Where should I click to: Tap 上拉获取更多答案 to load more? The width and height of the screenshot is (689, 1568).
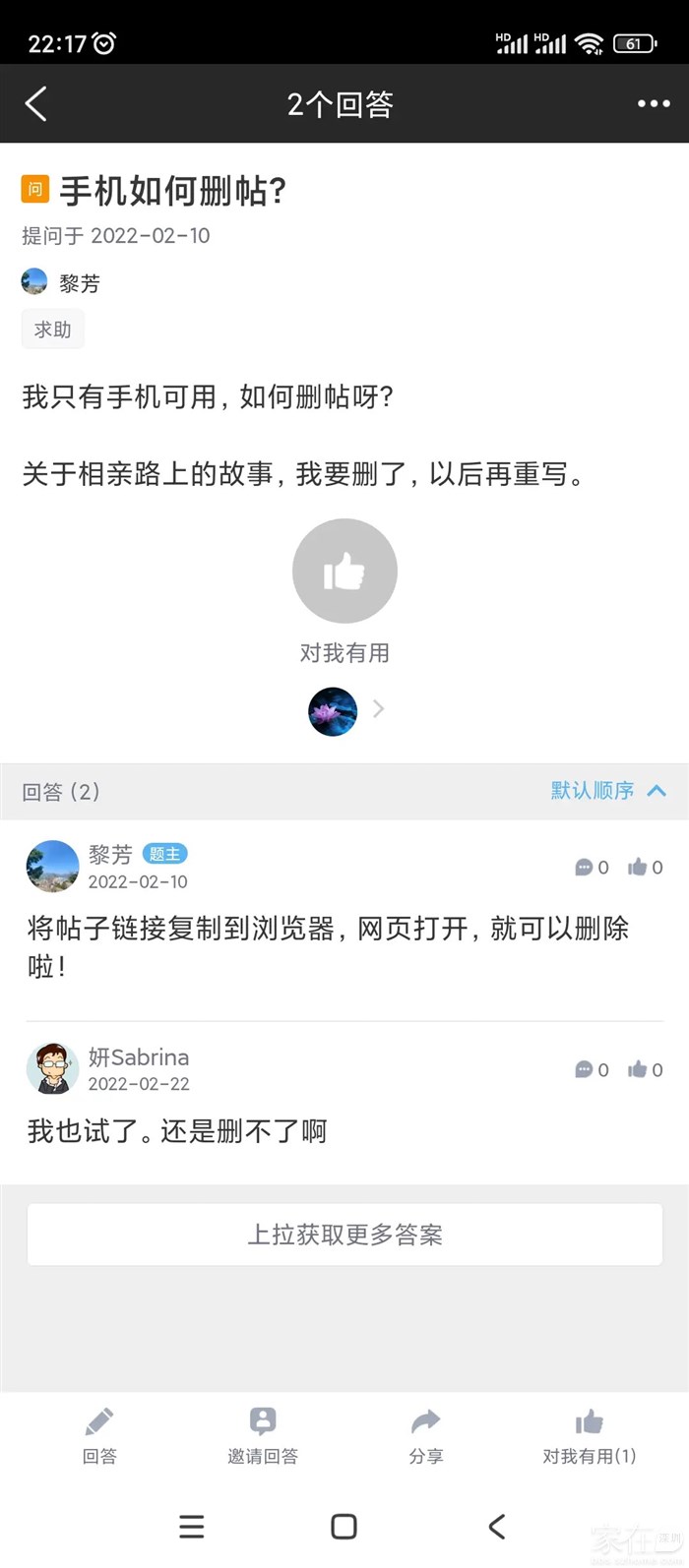pyautogui.click(x=344, y=1235)
